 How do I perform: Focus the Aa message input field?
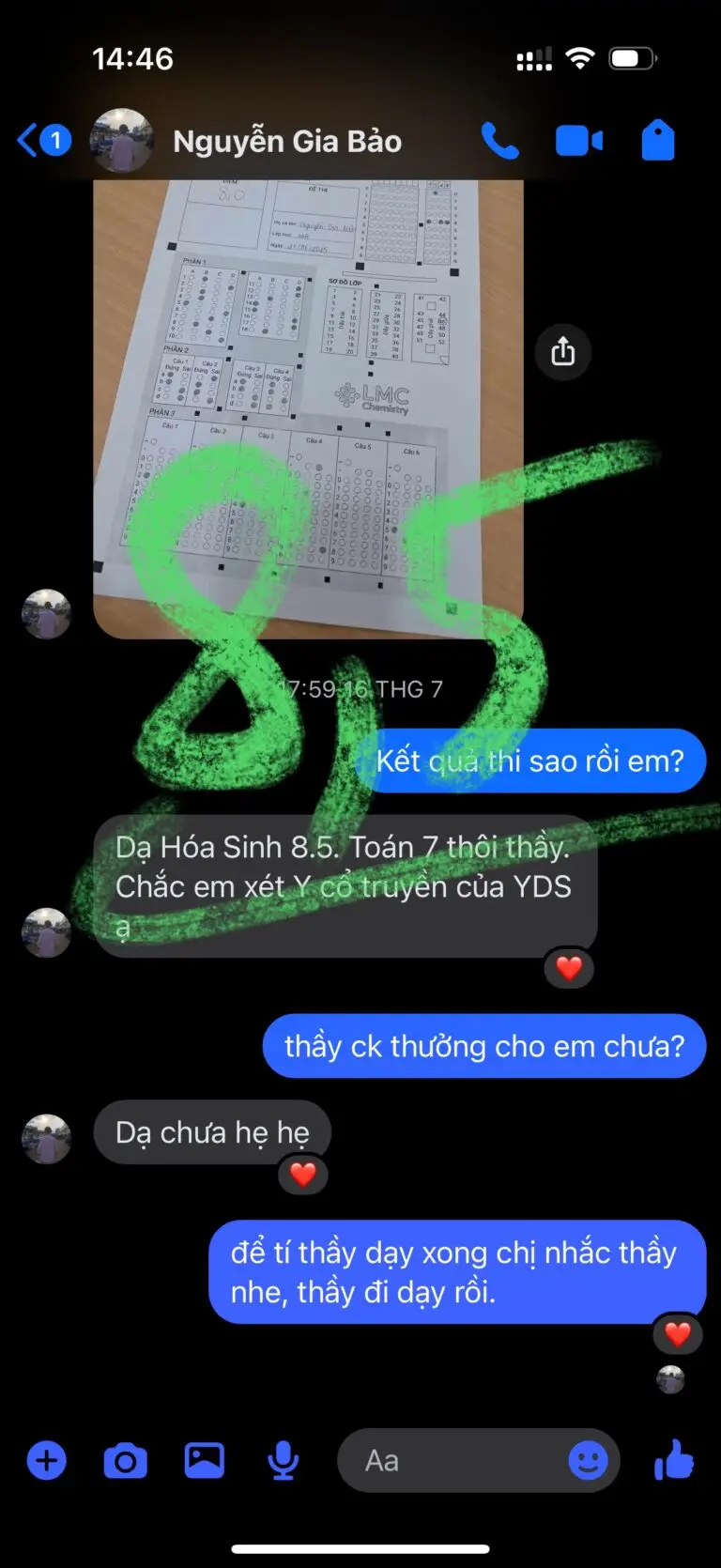451,1461
